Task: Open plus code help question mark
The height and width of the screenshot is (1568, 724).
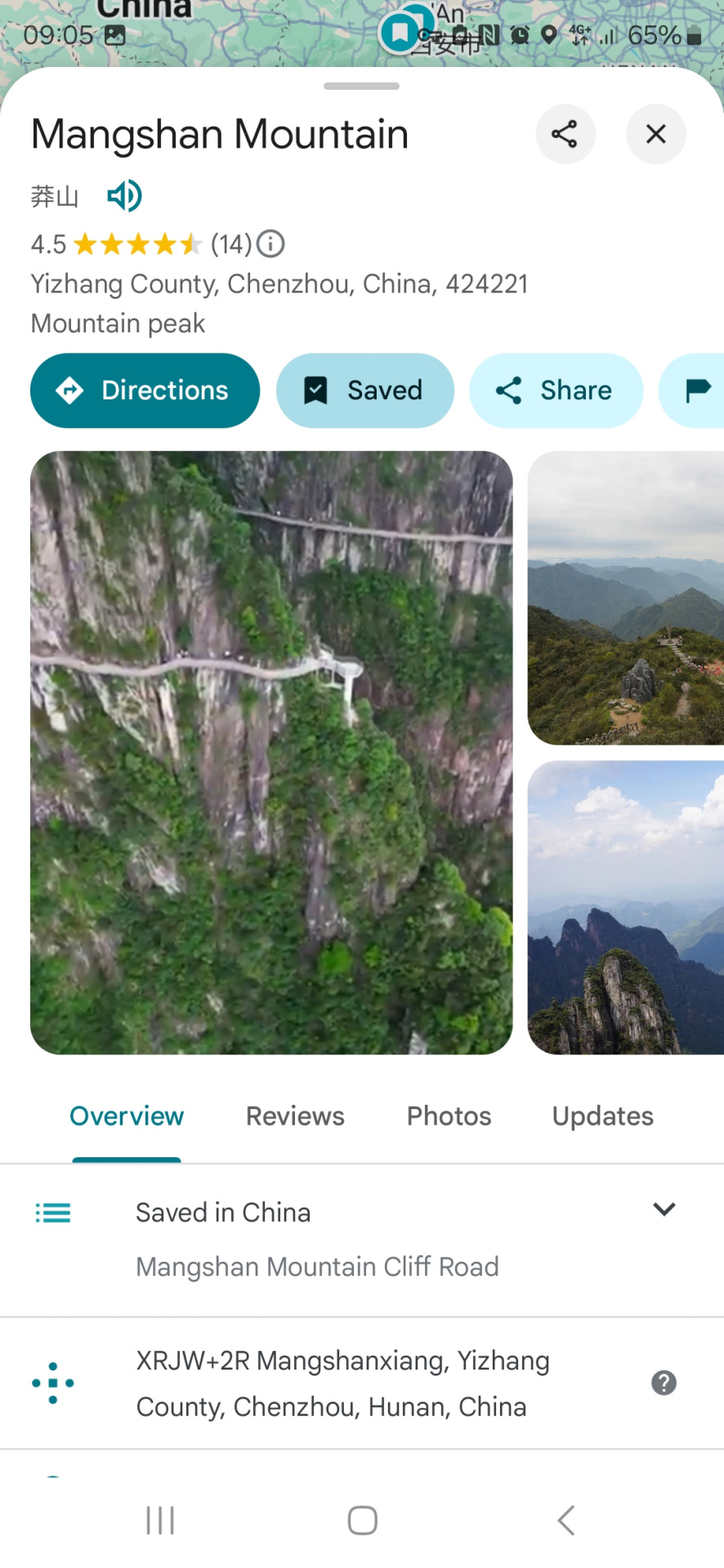Action: click(x=664, y=1383)
